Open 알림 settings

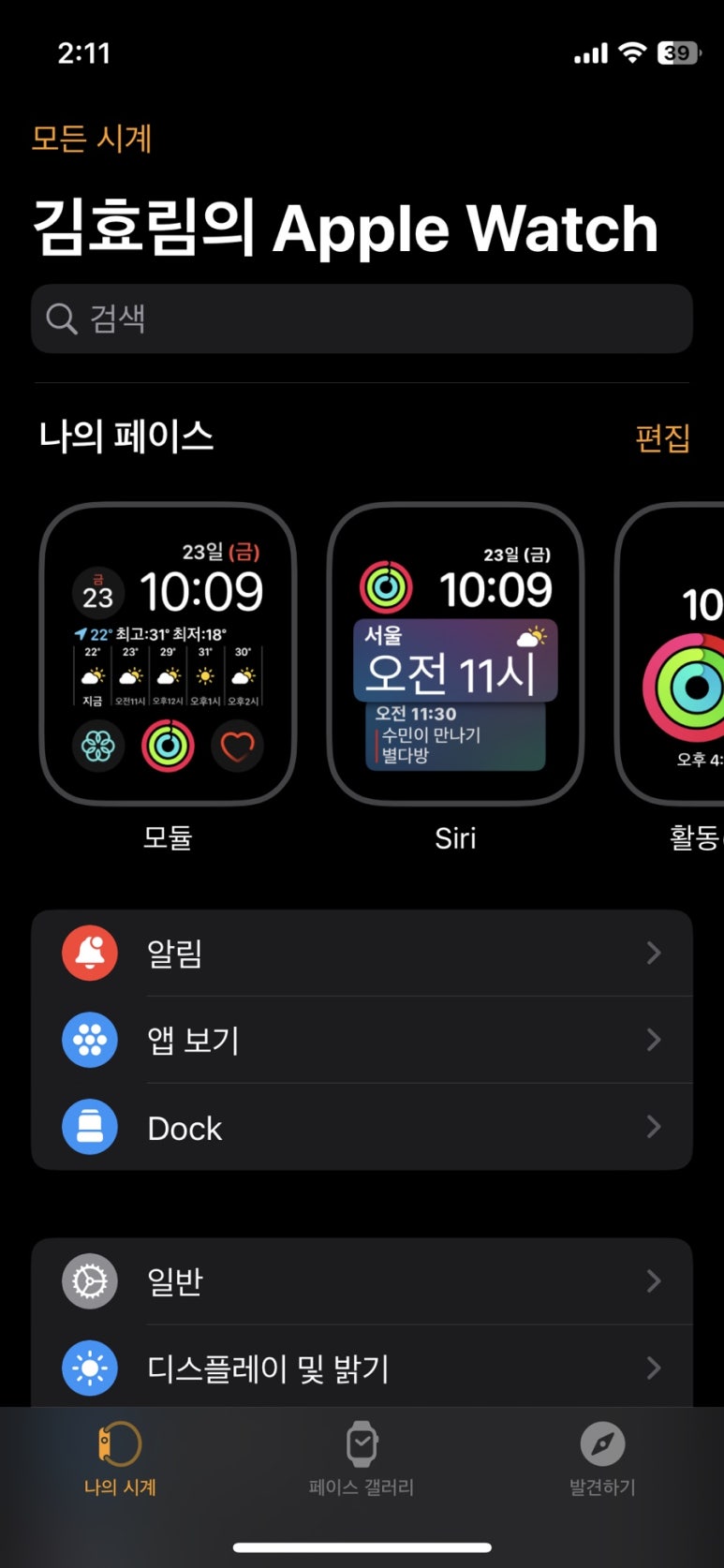[x=362, y=953]
